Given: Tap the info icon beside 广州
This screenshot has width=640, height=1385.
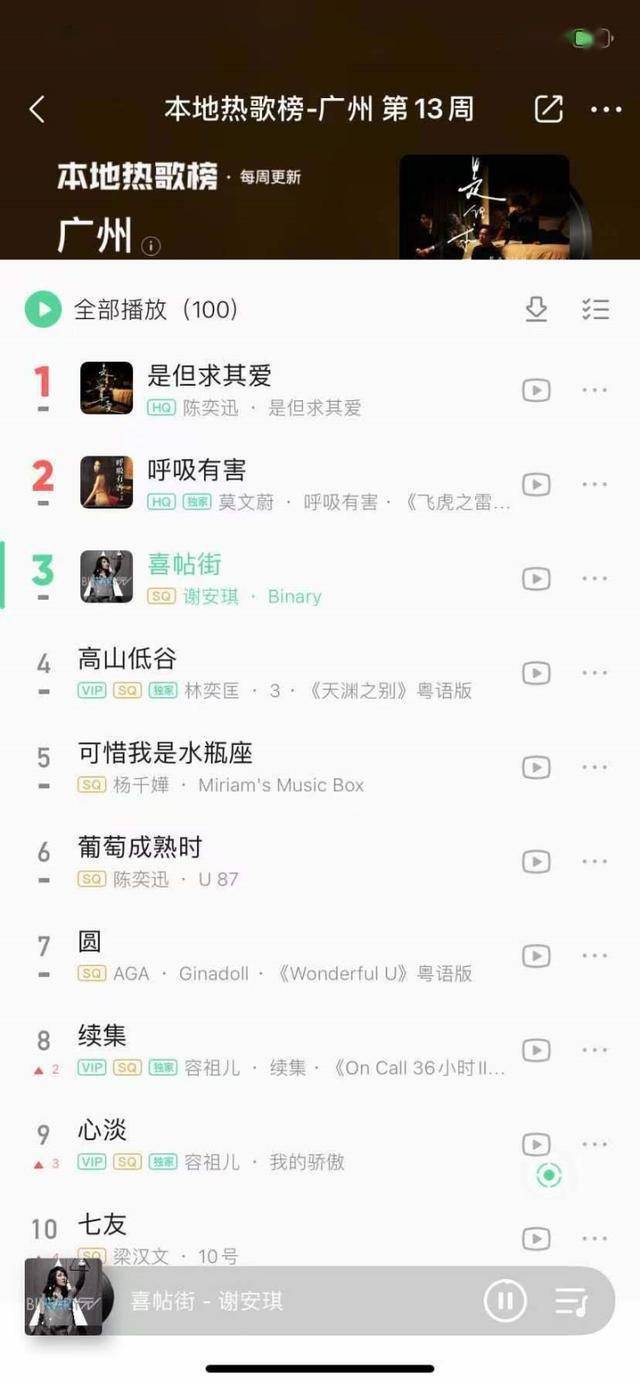Looking at the screenshot, I should (151, 246).
